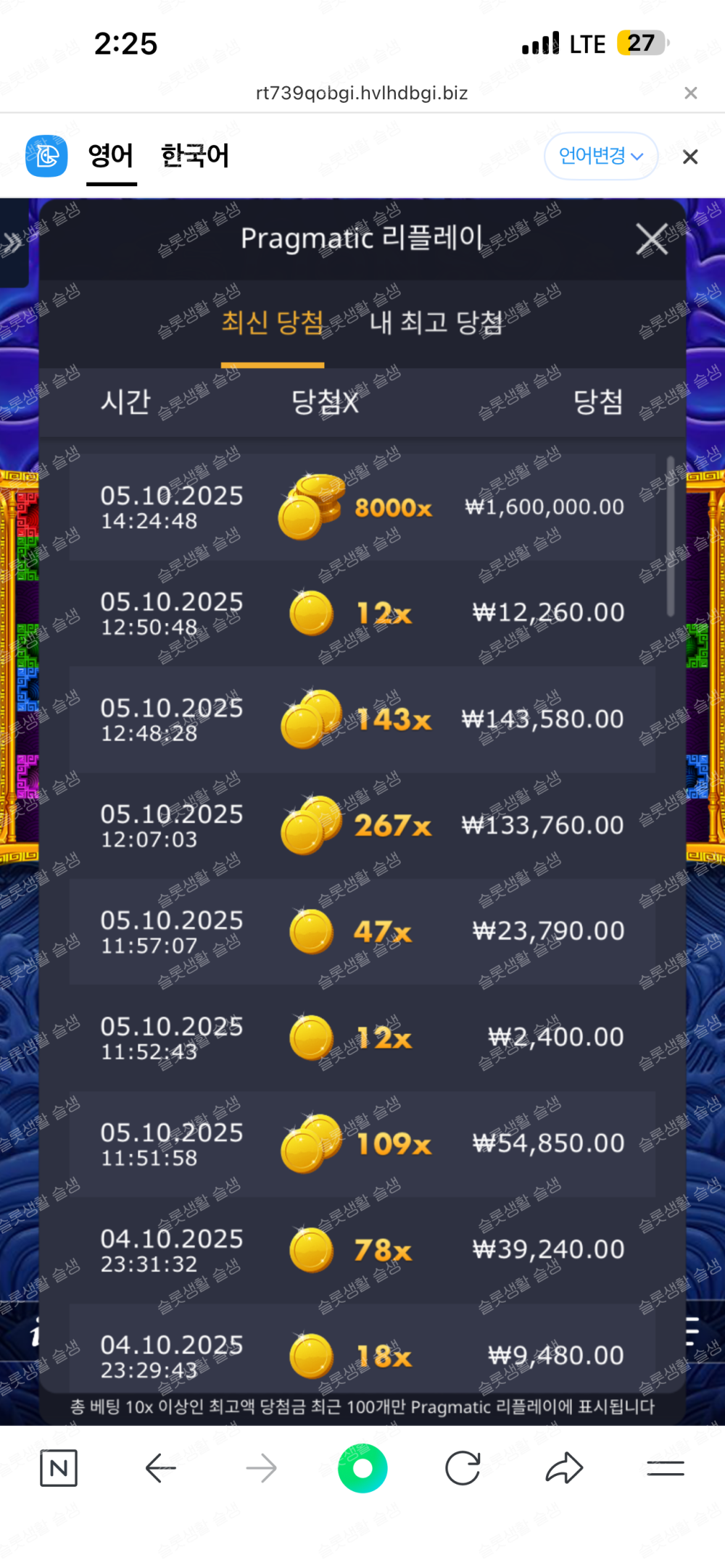Open the 78x replay from 23:31:32
The image size is (725, 1568).
click(362, 1250)
